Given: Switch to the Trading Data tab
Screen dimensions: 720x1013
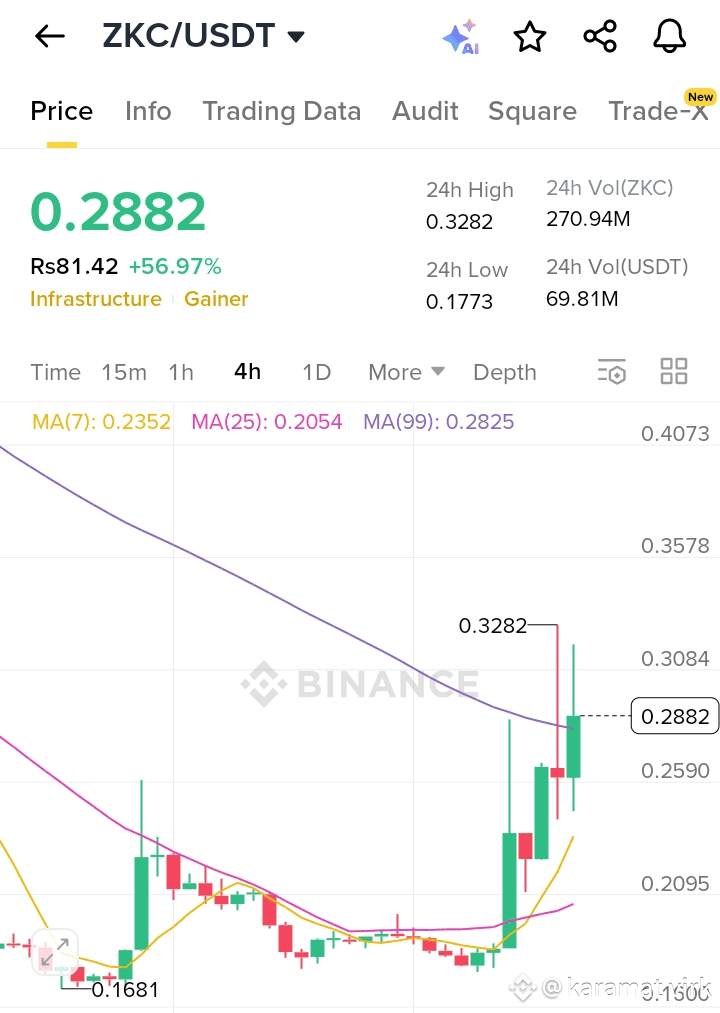Looking at the screenshot, I should (281, 111).
